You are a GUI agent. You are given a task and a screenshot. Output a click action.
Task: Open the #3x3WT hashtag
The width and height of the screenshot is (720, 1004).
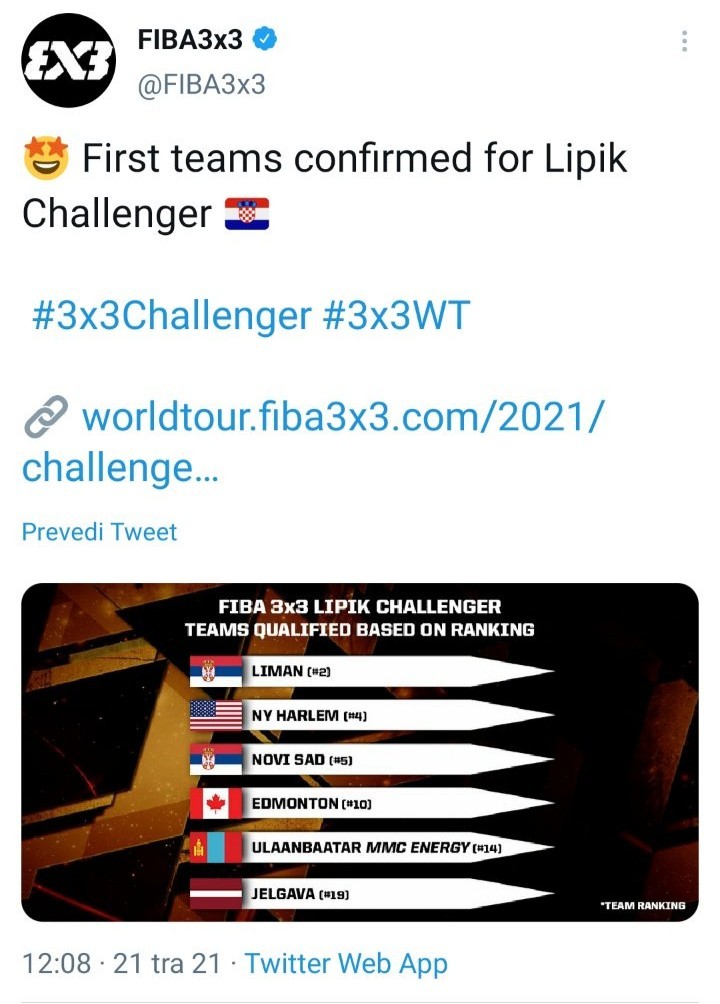[x=396, y=316]
